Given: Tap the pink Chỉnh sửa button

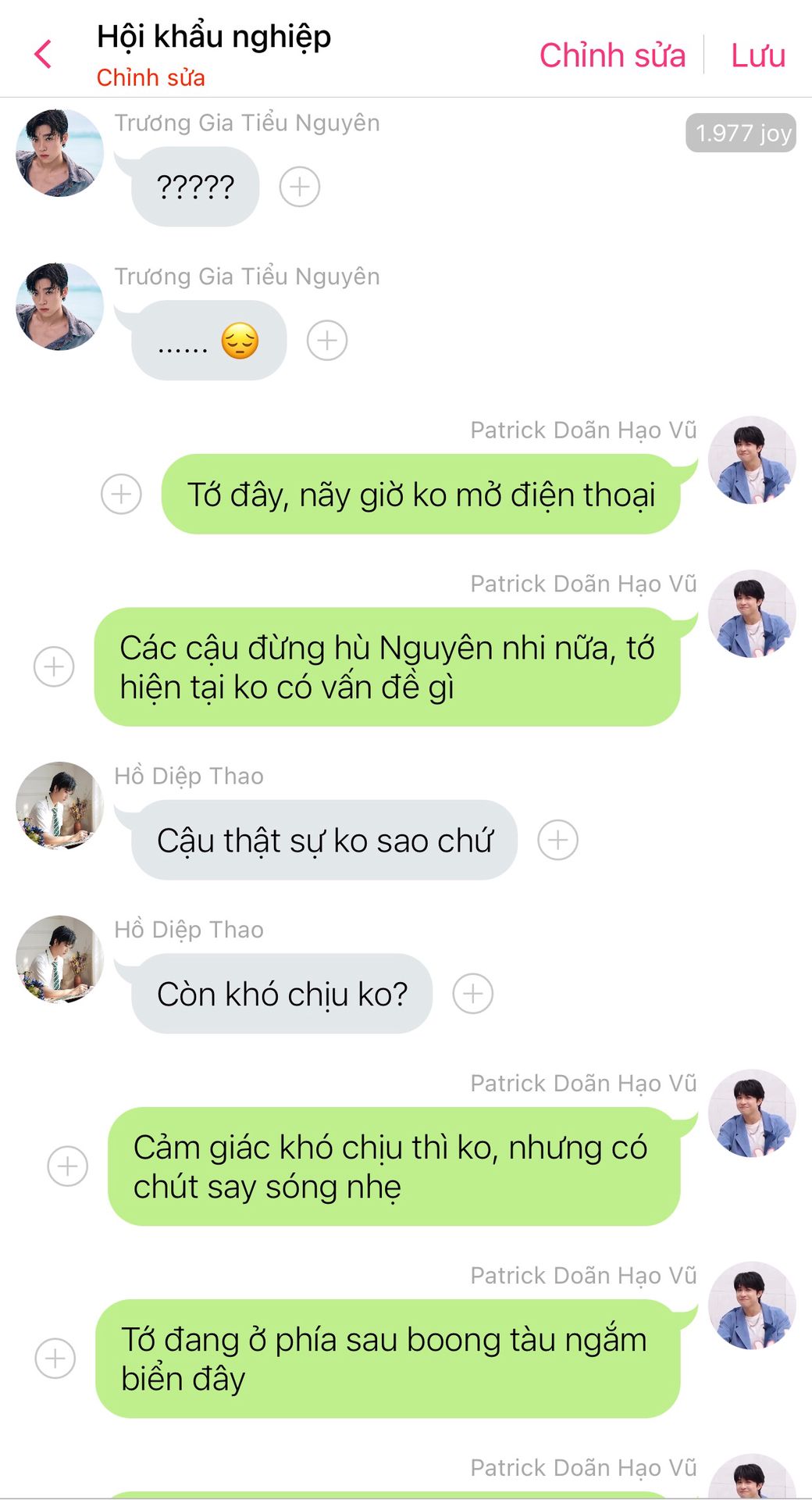Looking at the screenshot, I should (x=612, y=55).
